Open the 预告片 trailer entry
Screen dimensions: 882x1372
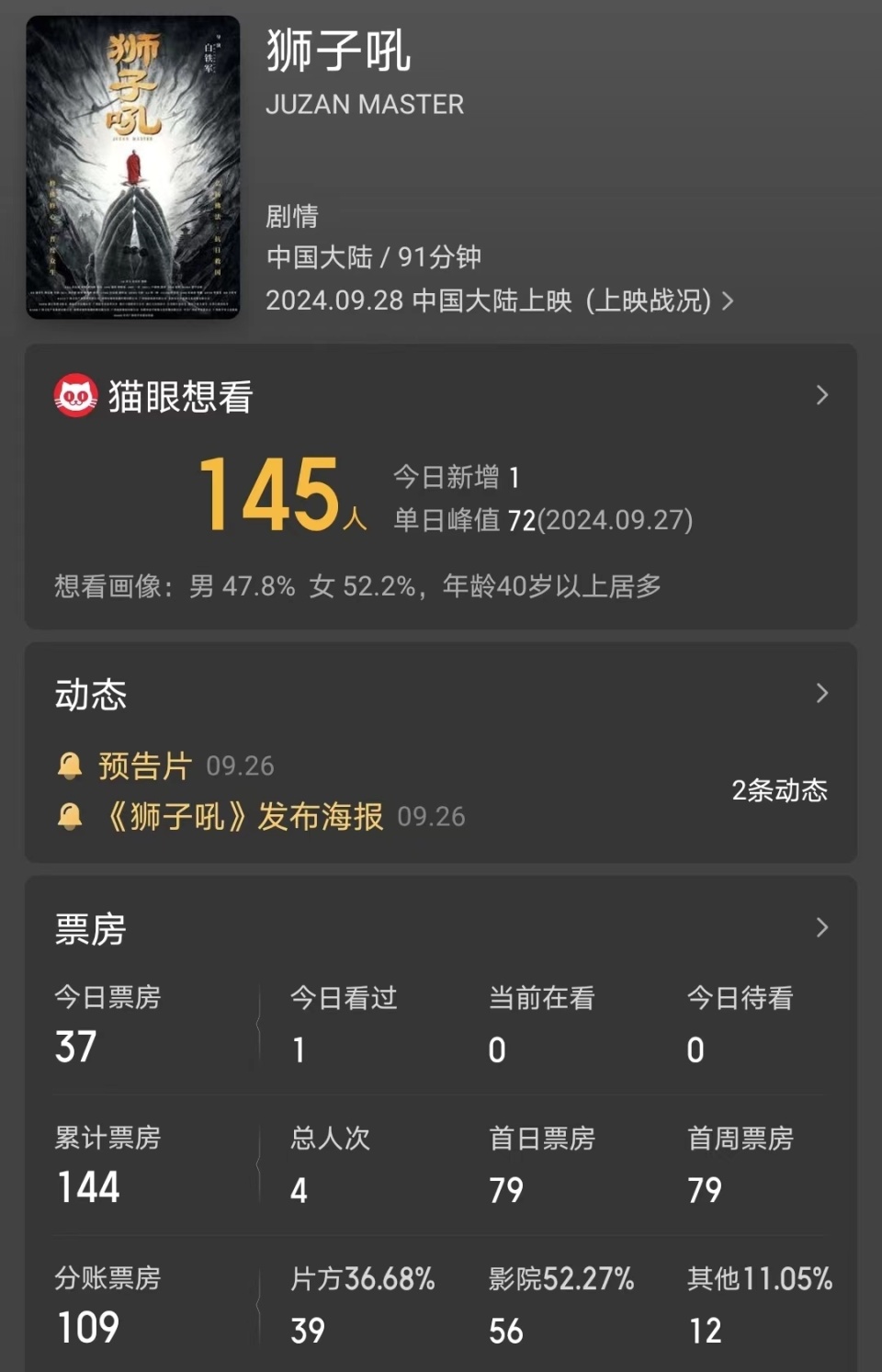[x=140, y=765]
